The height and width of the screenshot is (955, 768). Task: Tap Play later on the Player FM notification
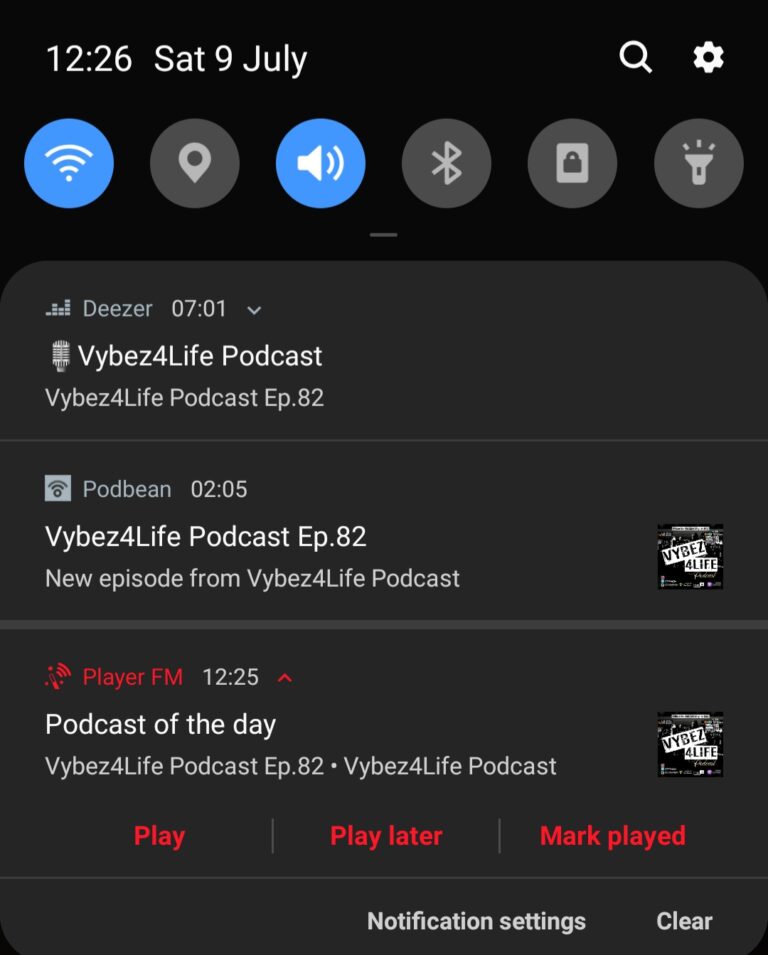386,835
